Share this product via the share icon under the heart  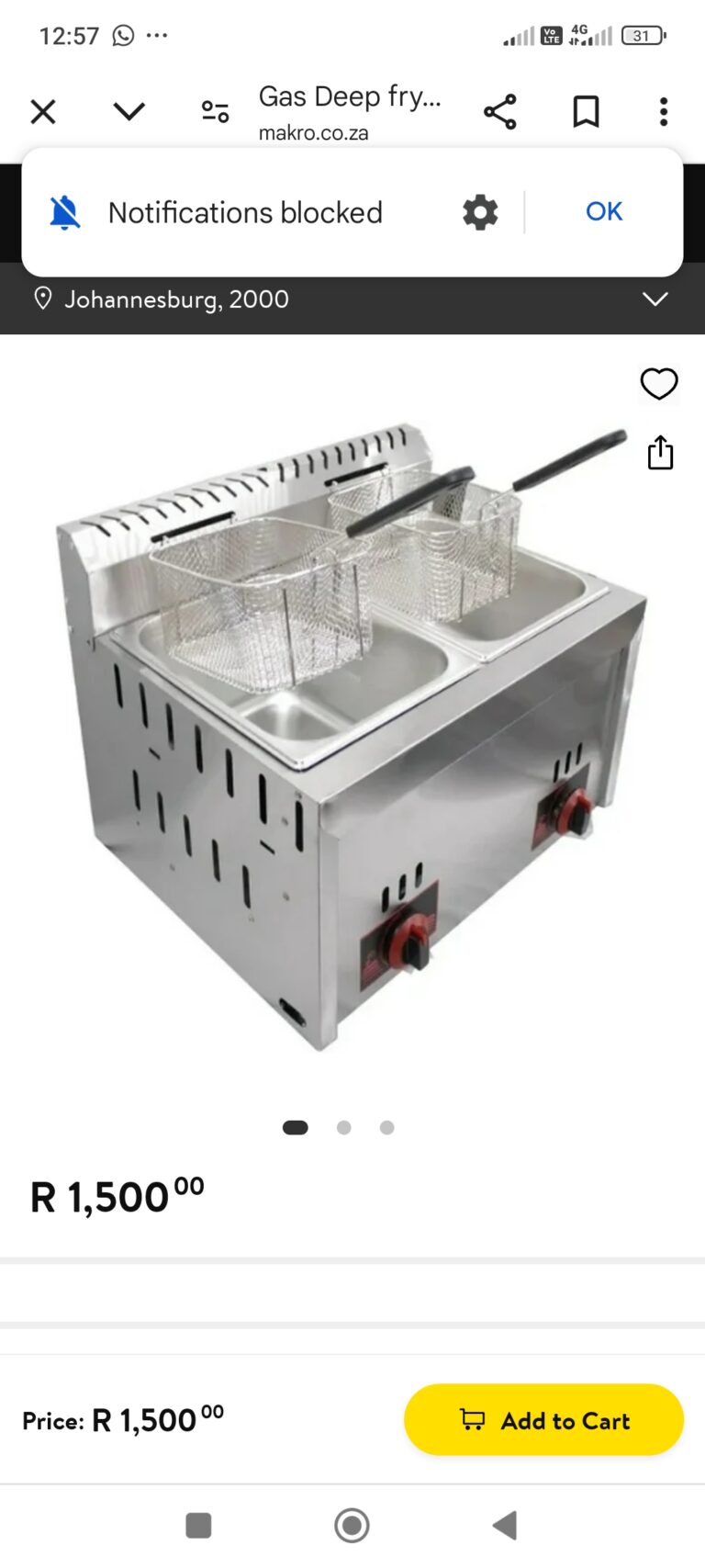click(x=660, y=453)
